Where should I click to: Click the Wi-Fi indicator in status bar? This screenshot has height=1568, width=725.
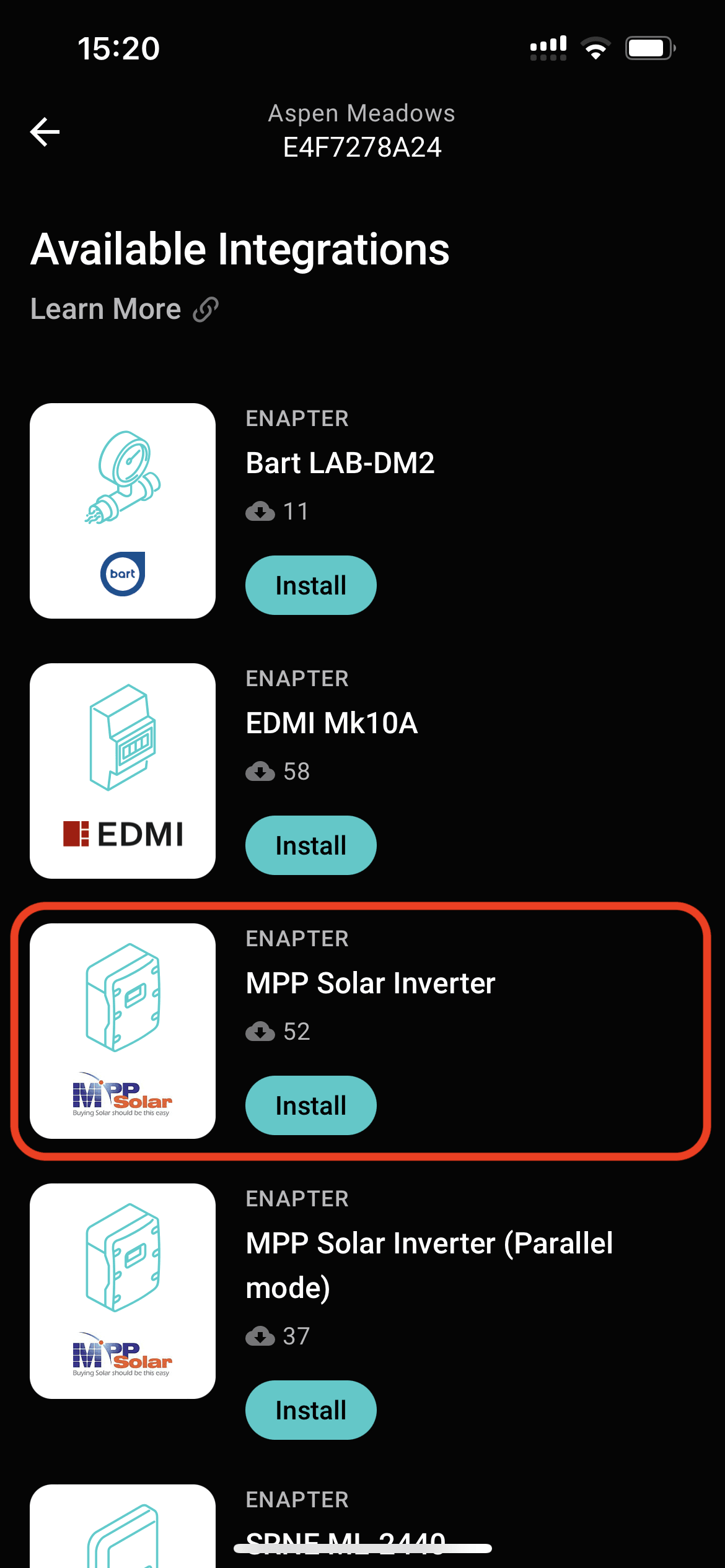click(595, 46)
